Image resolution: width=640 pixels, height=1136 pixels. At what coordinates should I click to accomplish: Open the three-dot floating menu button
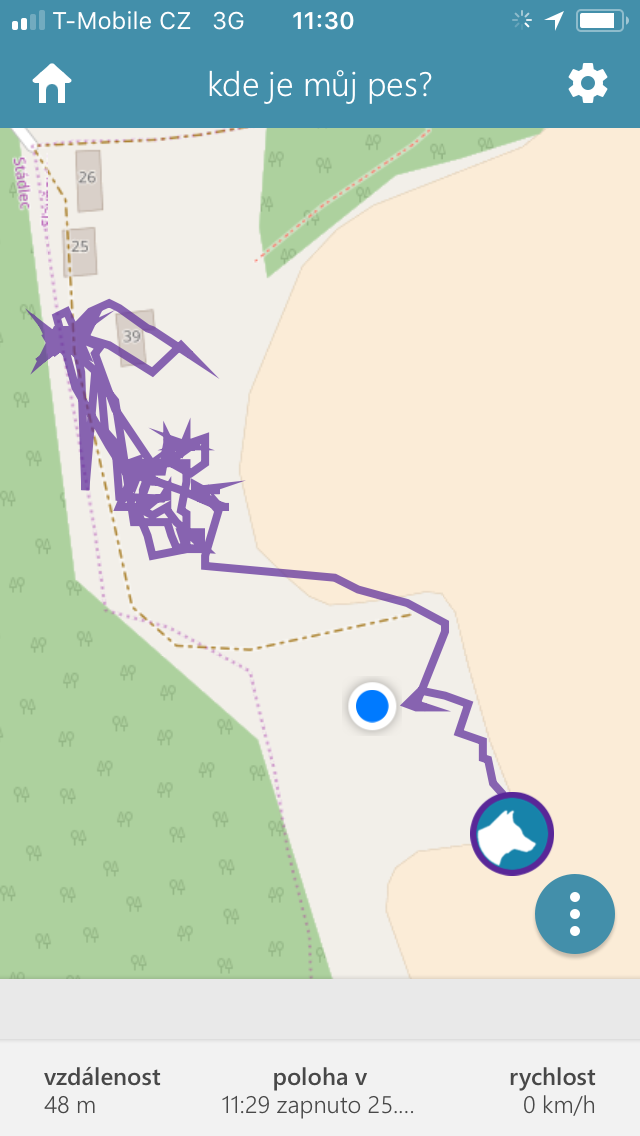[x=575, y=914]
